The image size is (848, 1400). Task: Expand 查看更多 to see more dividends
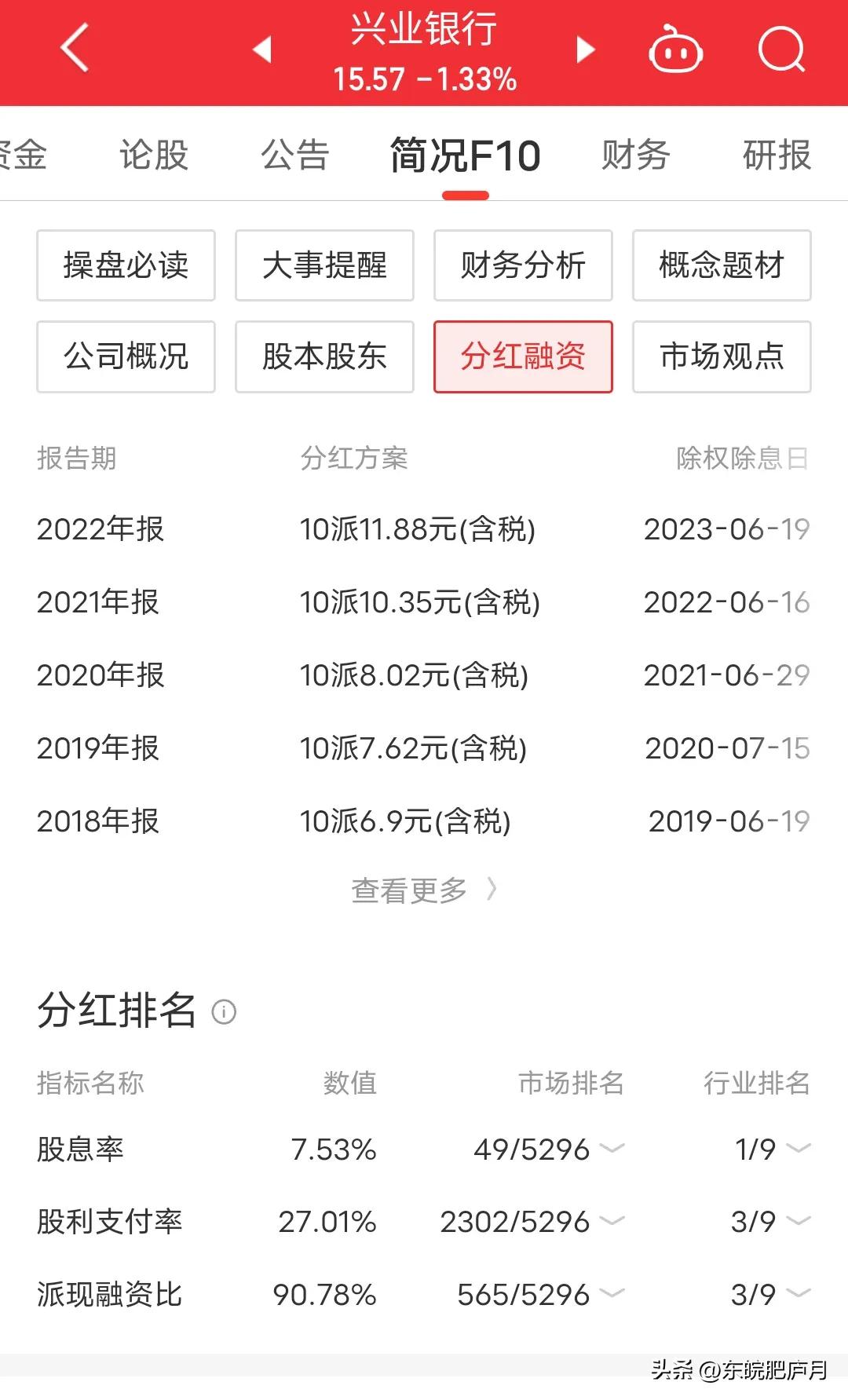424,889
